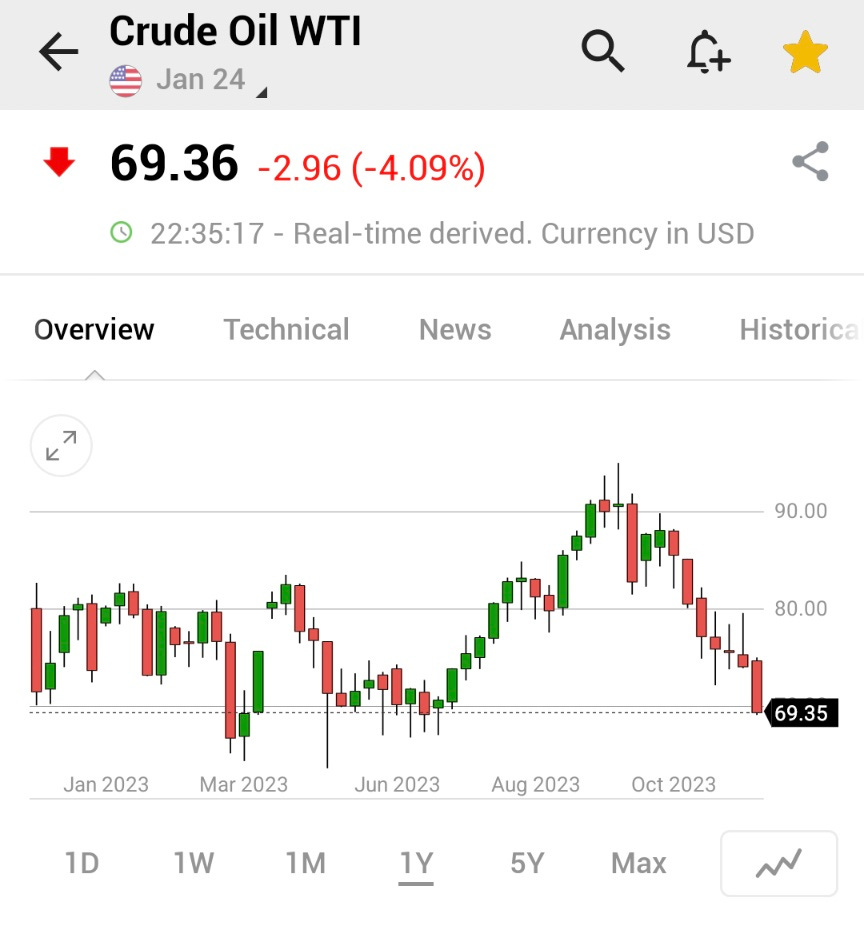This screenshot has height=928, width=864.
Task: Select the 5Y chart range
Action: tap(527, 863)
